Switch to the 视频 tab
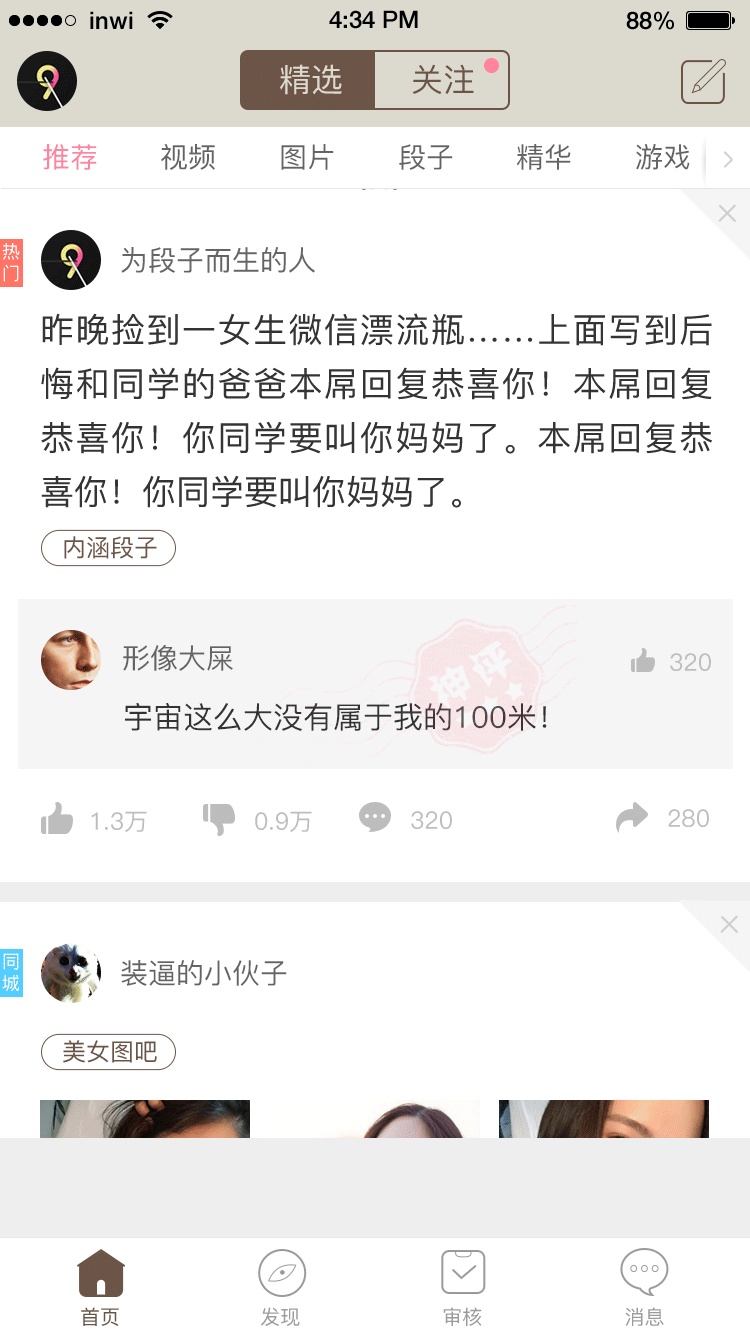This screenshot has width=750, height=1336. (x=188, y=157)
